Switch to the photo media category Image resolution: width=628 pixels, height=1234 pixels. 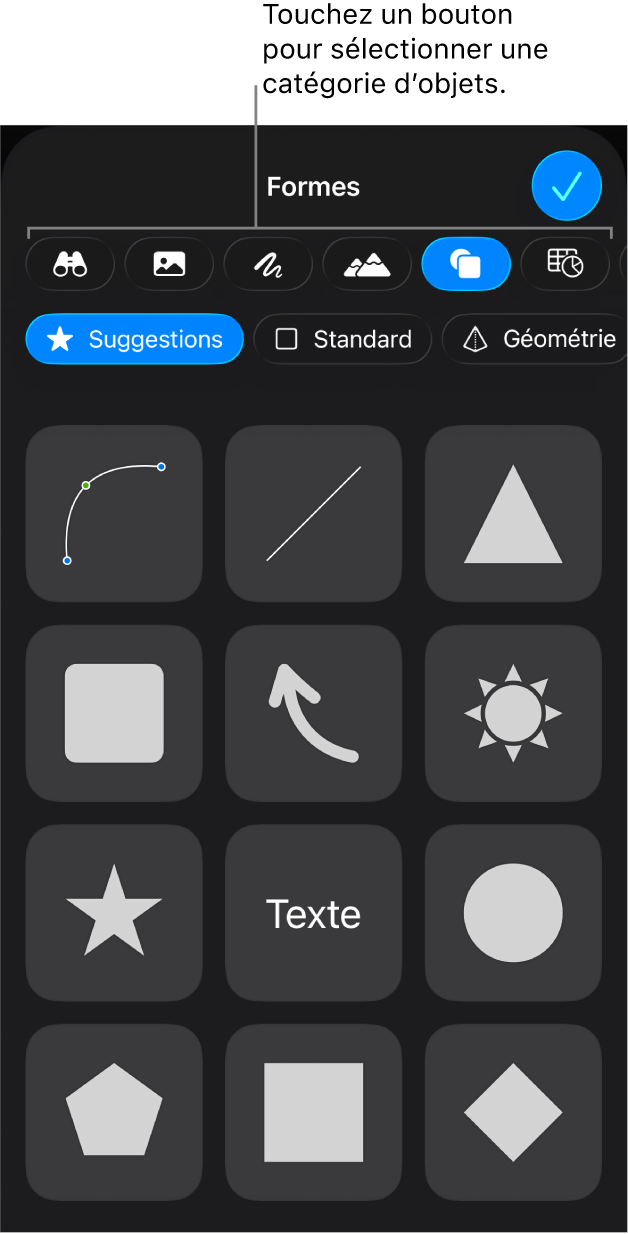pyautogui.click(x=169, y=264)
